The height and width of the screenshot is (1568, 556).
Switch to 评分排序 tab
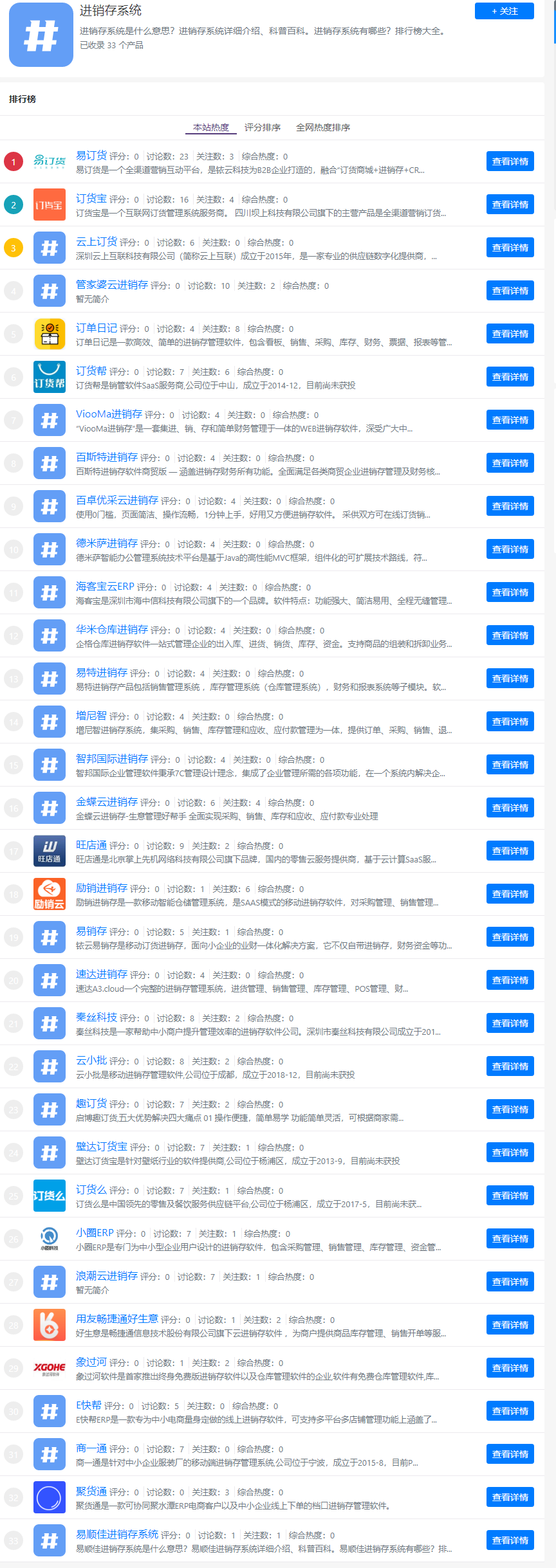pyautogui.click(x=262, y=127)
